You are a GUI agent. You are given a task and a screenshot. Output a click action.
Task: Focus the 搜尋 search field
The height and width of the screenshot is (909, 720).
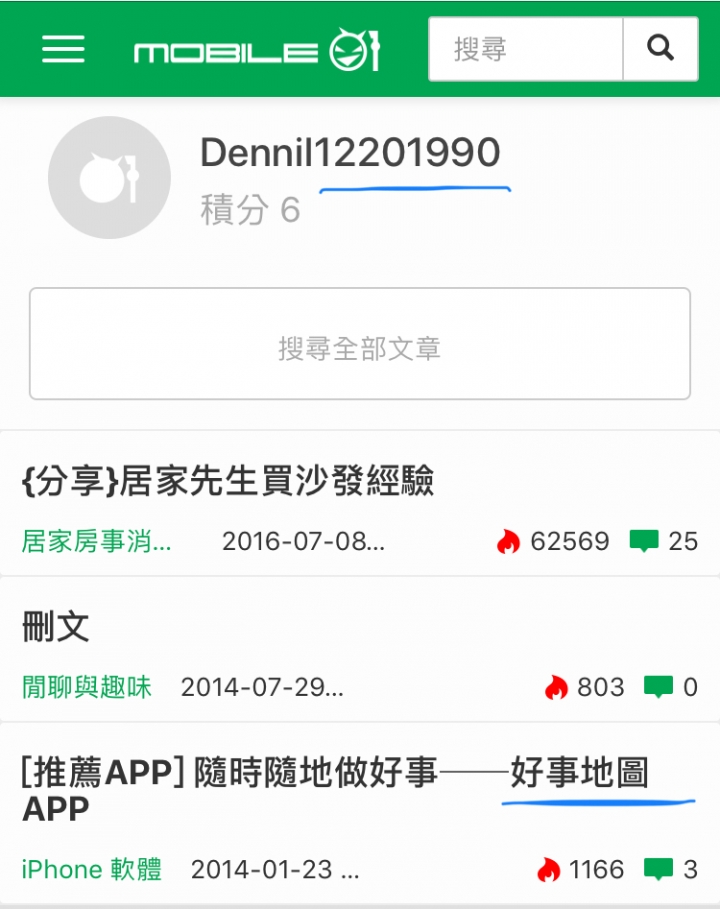pos(526,49)
